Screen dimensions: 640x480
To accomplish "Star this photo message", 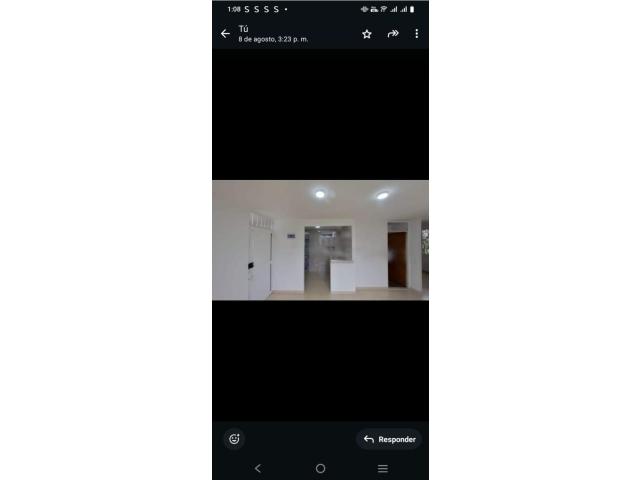I will click(367, 34).
